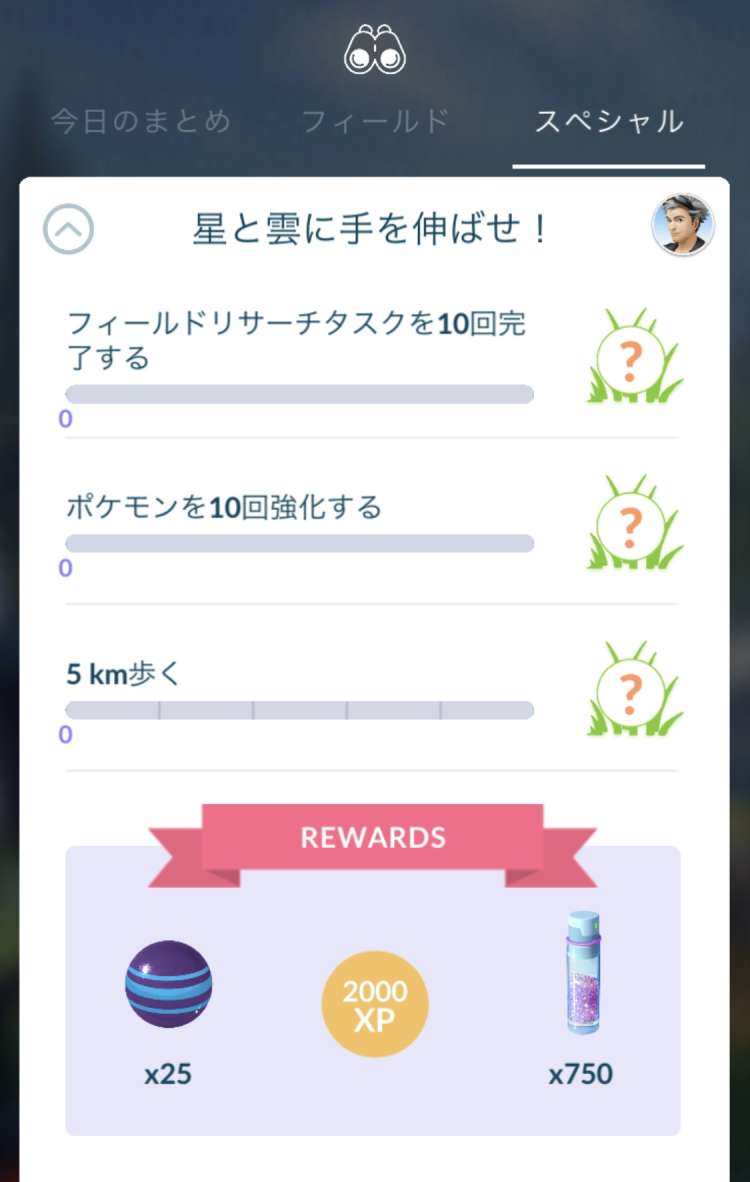Open the professor avatar icon

pos(683,225)
